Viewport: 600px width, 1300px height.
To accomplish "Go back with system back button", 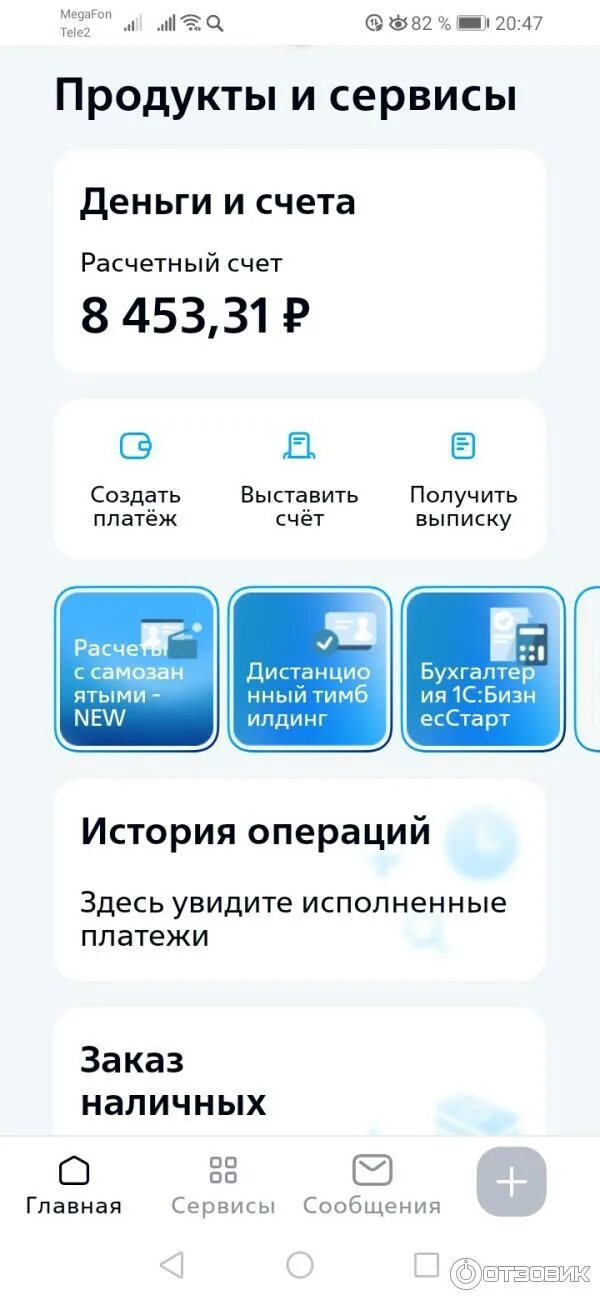I will (x=172, y=1265).
